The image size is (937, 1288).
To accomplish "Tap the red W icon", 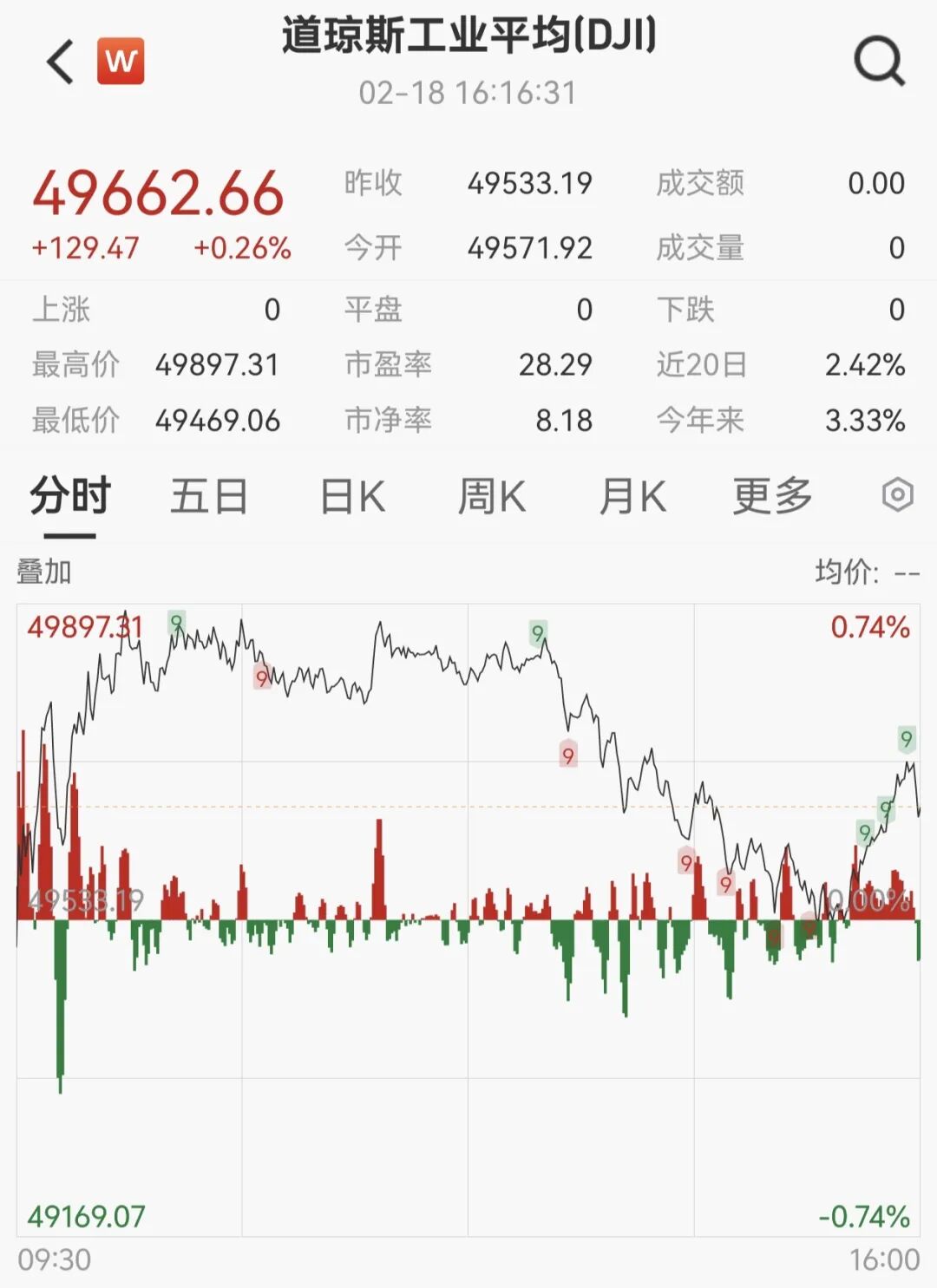I will pos(121,62).
